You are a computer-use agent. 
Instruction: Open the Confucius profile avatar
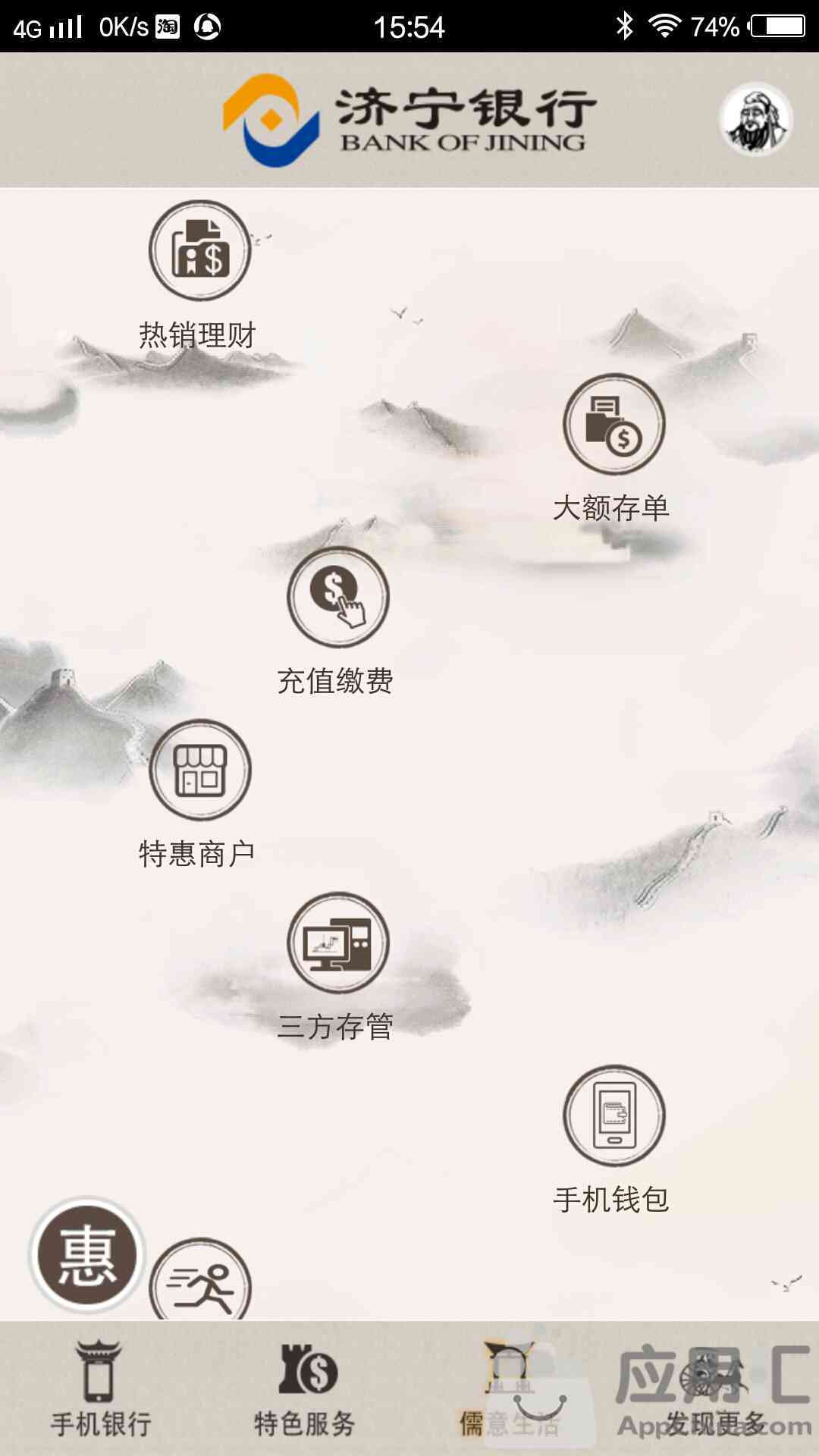click(x=755, y=120)
